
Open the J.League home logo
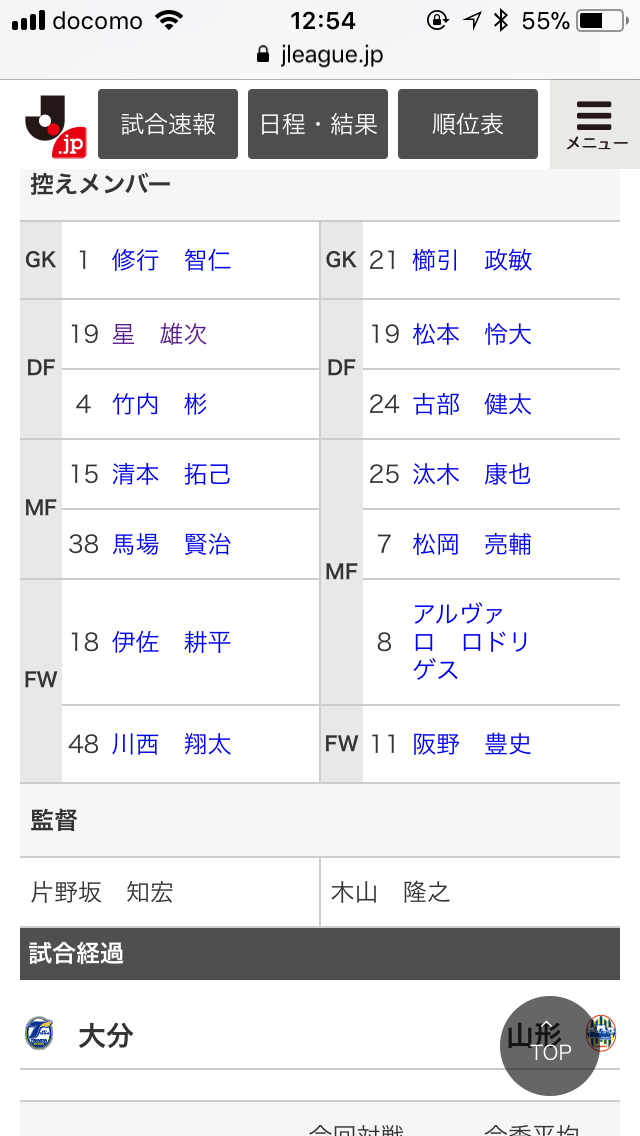[x=53, y=125]
